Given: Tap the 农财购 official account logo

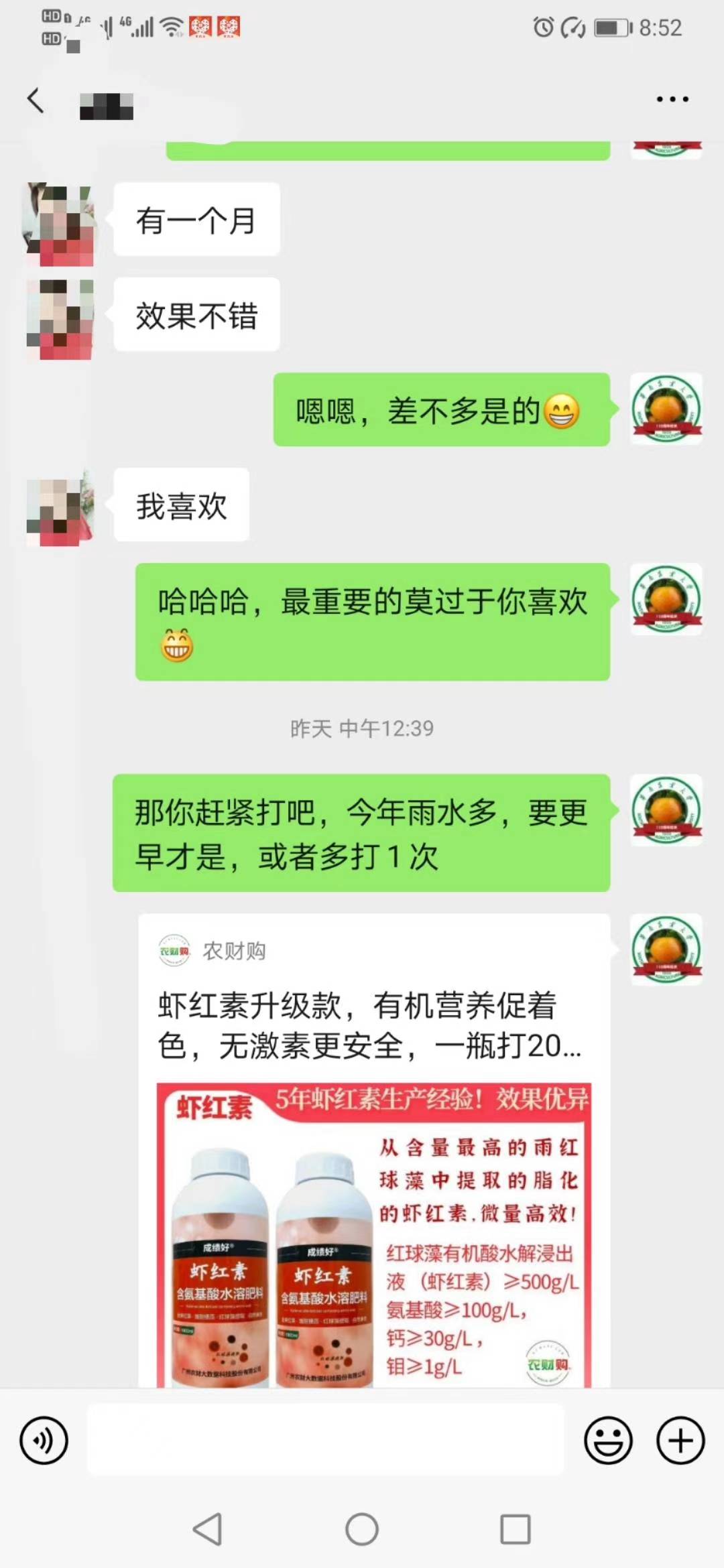Looking at the screenshot, I should click(176, 951).
